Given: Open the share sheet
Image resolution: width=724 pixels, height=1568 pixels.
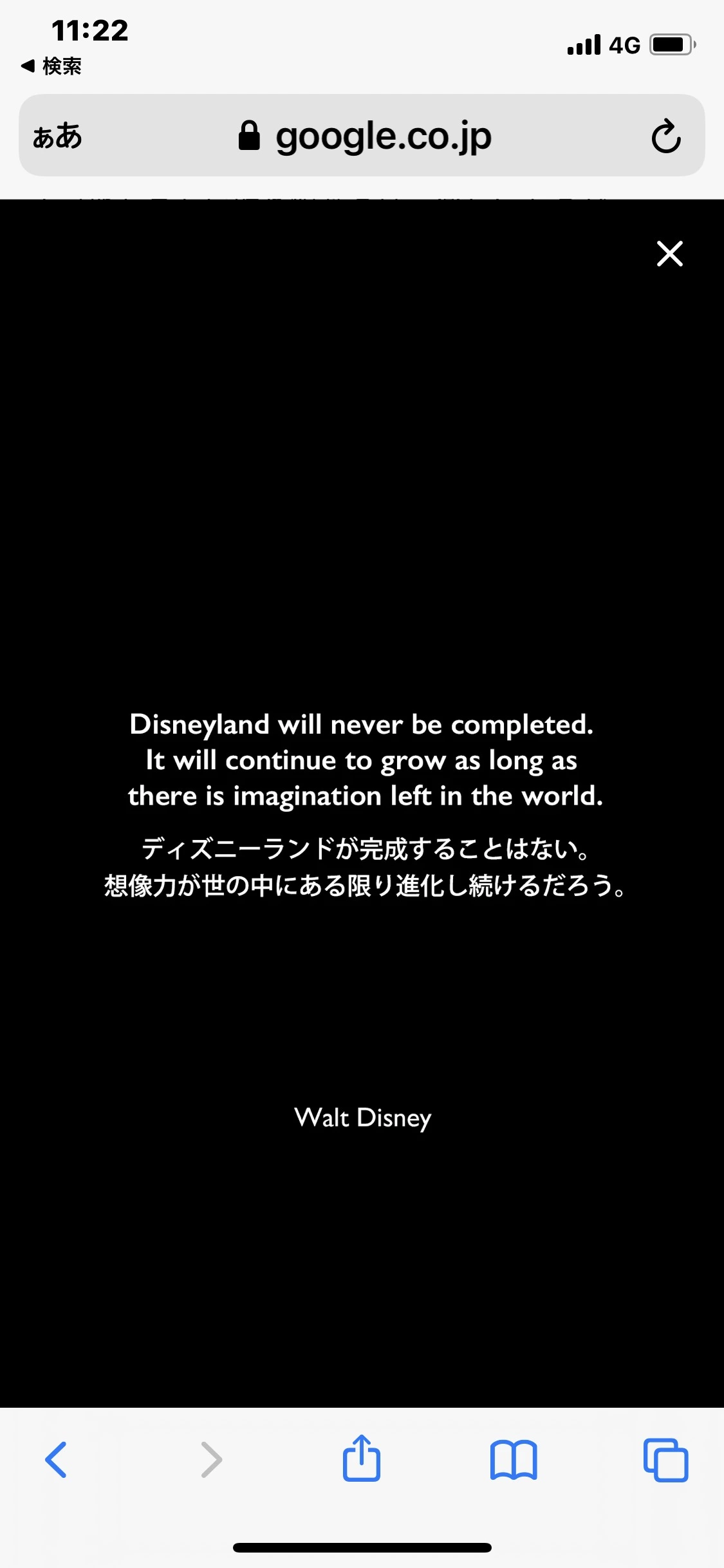Looking at the screenshot, I should 361,1458.
